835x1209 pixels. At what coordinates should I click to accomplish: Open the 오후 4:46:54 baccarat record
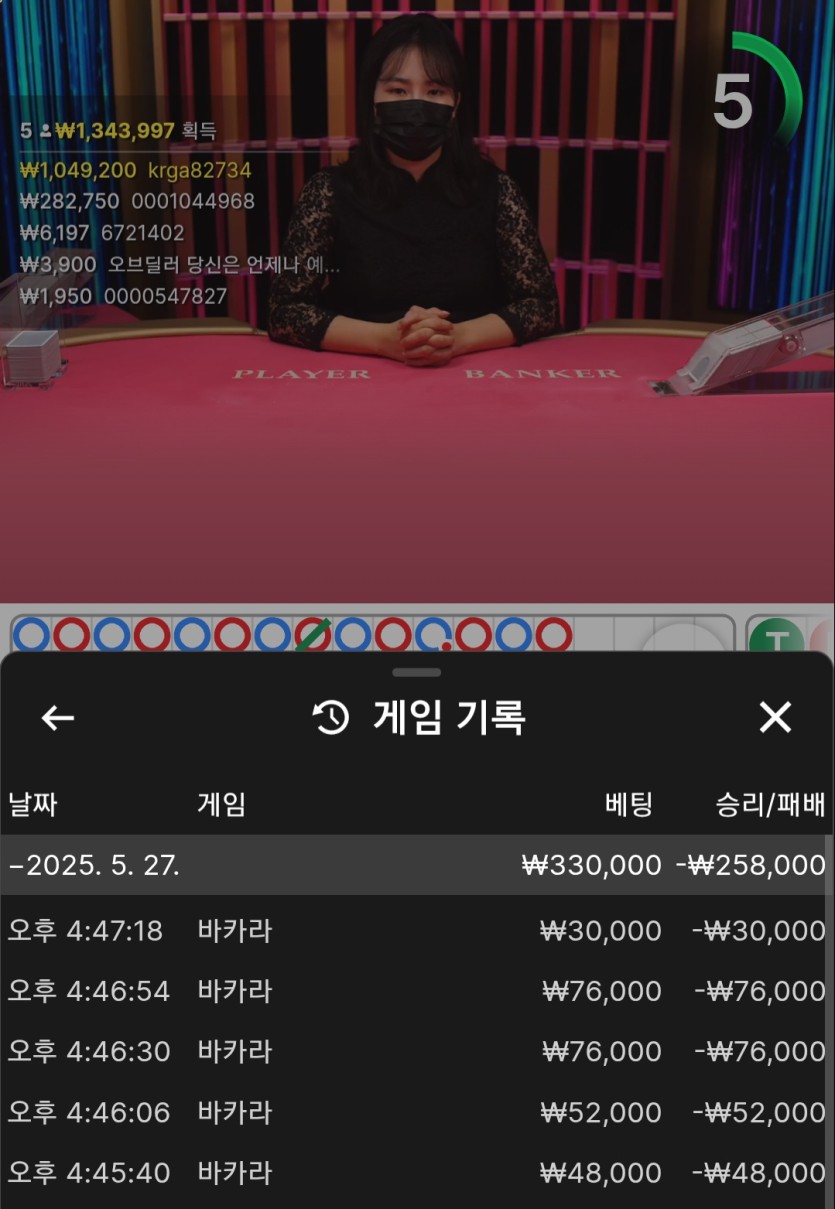click(x=415, y=991)
